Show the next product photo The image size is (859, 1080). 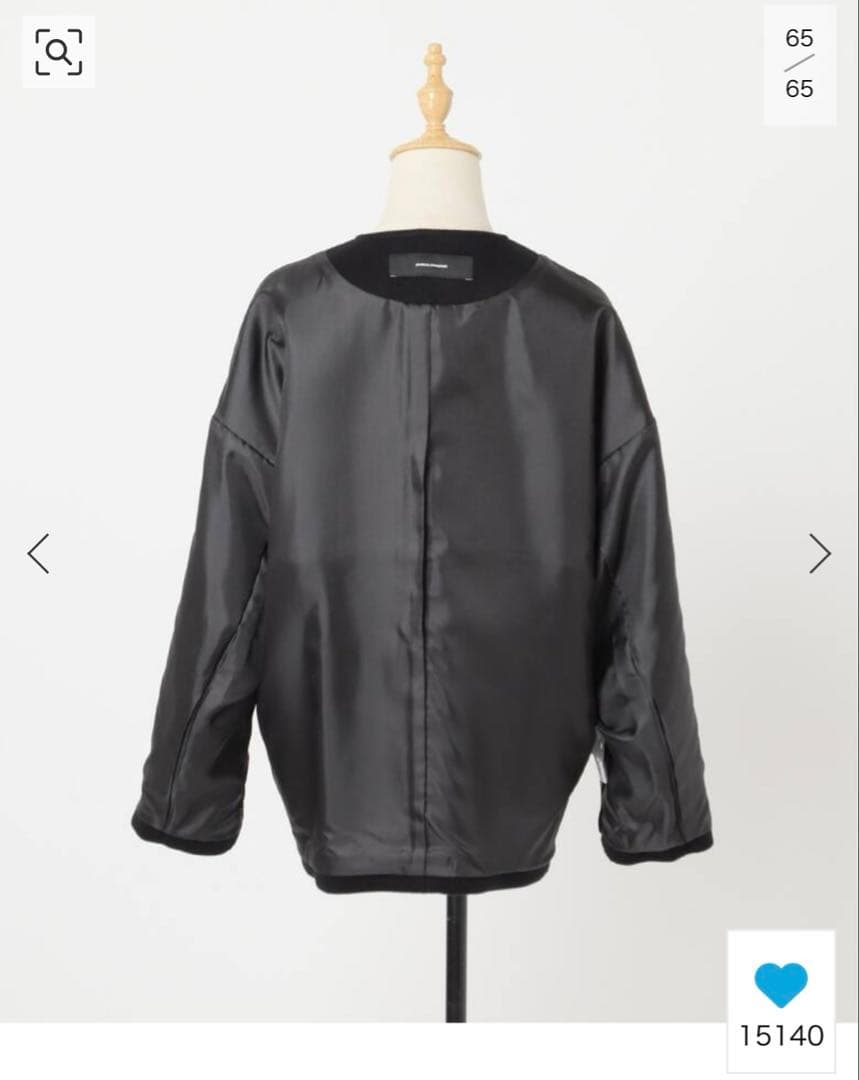(819, 553)
